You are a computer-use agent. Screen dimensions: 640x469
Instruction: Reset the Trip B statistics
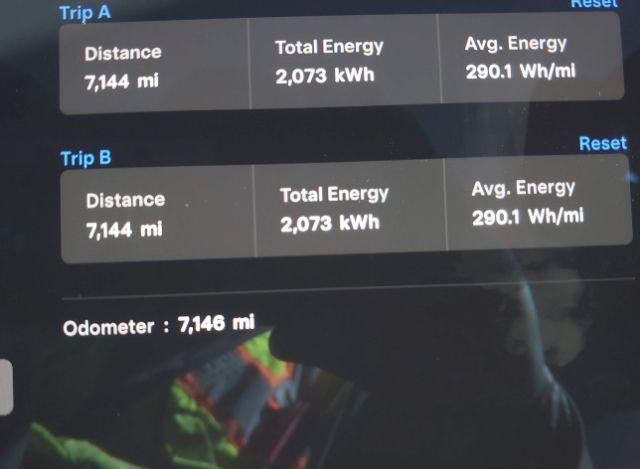point(602,144)
